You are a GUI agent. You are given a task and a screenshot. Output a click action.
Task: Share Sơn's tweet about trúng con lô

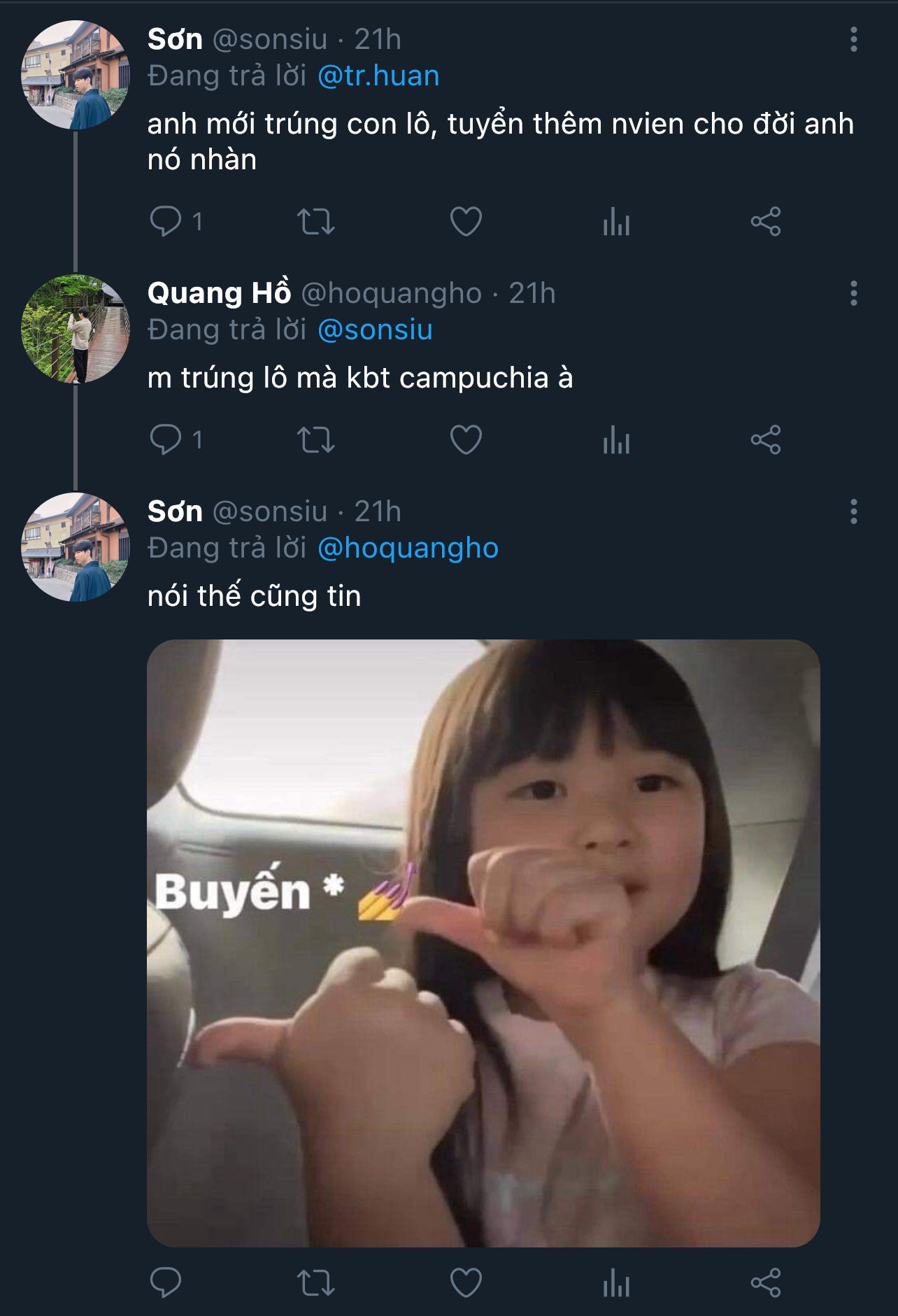766,222
